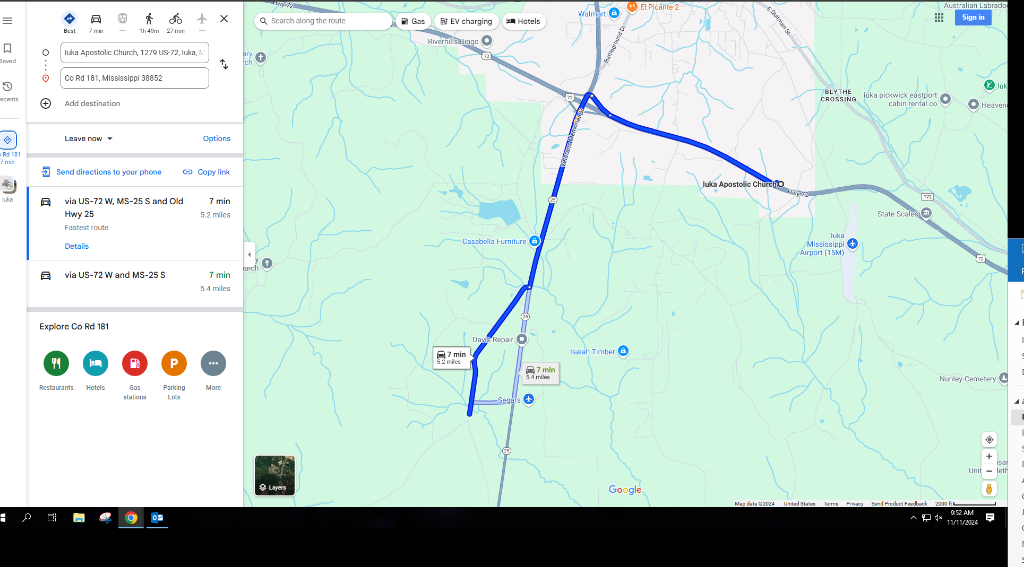Select the route via US-72 W and MS-25 S
The height and width of the screenshot is (567, 1024).
[115, 275]
